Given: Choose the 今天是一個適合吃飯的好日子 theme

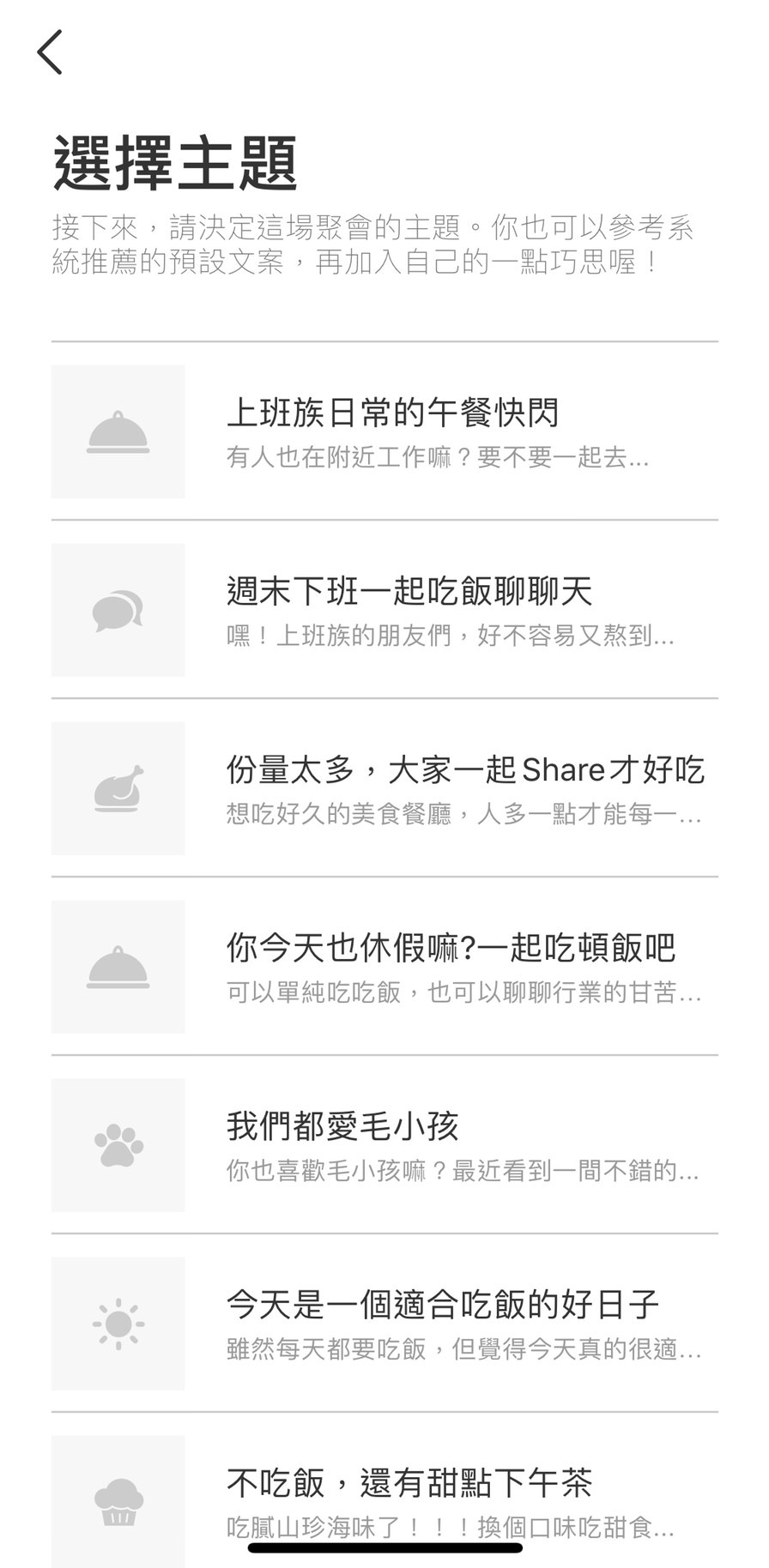Looking at the screenshot, I should coord(384,1324).
